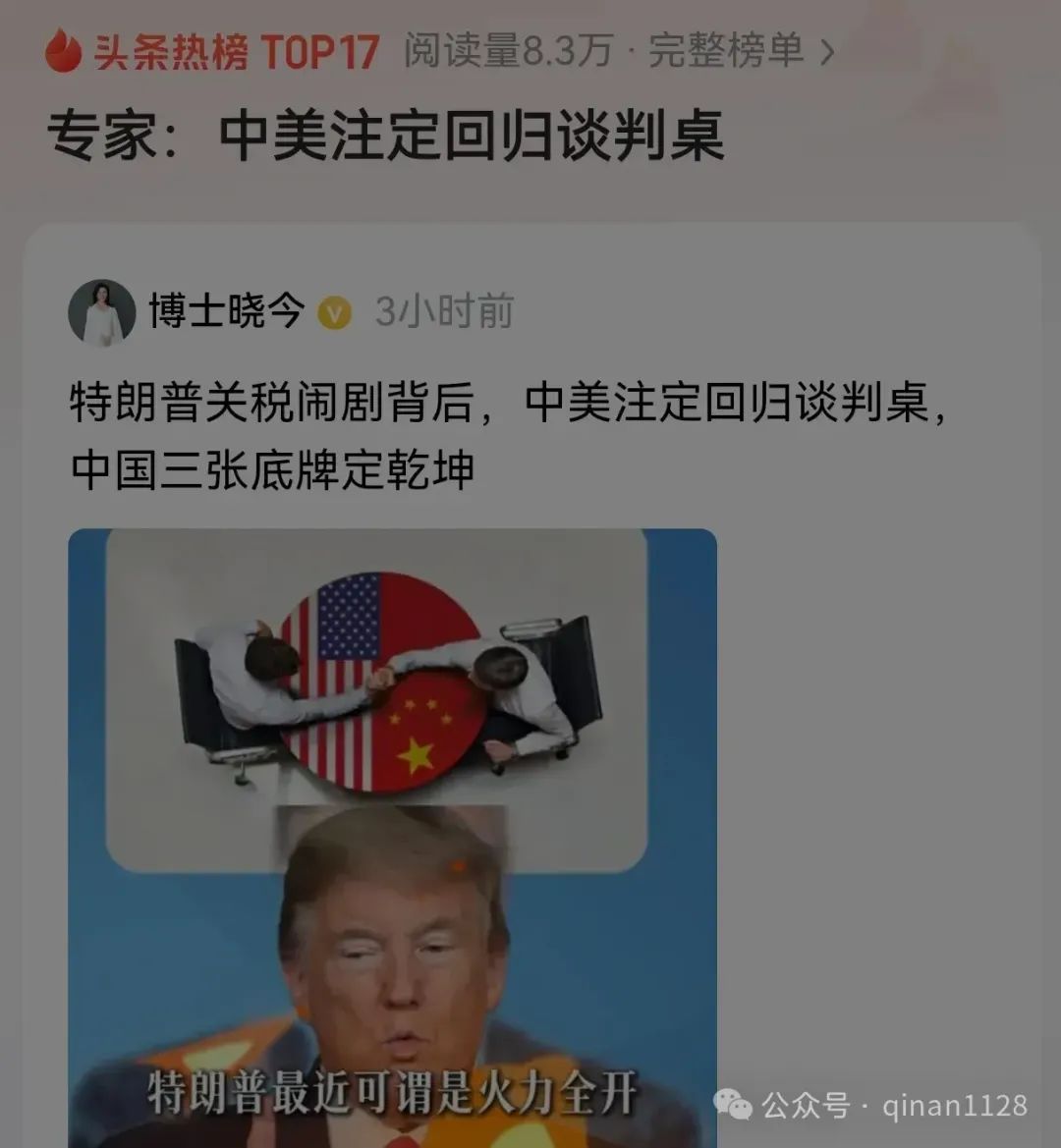
Task: Click qinan1128 account name
Action: click(x=955, y=1104)
